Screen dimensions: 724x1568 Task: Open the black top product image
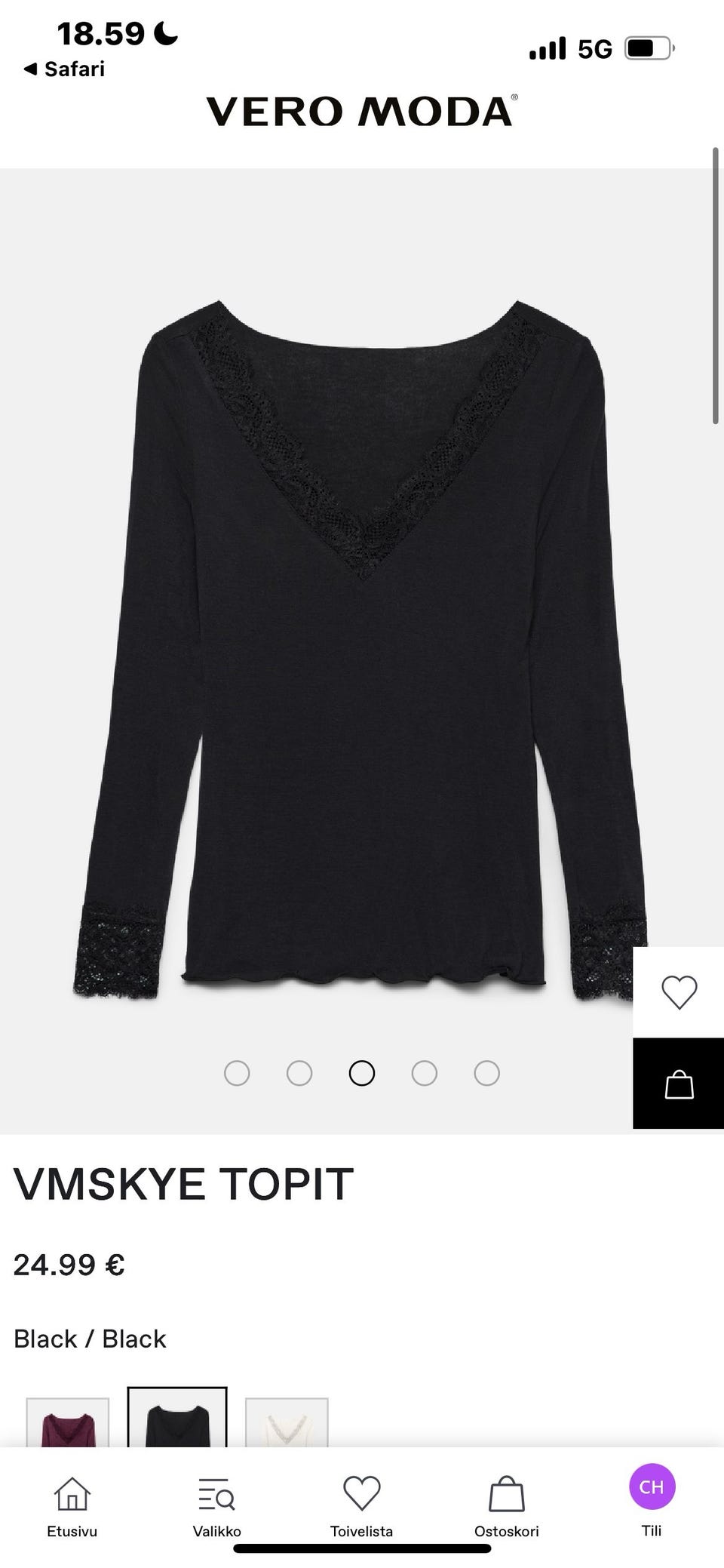point(360,649)
